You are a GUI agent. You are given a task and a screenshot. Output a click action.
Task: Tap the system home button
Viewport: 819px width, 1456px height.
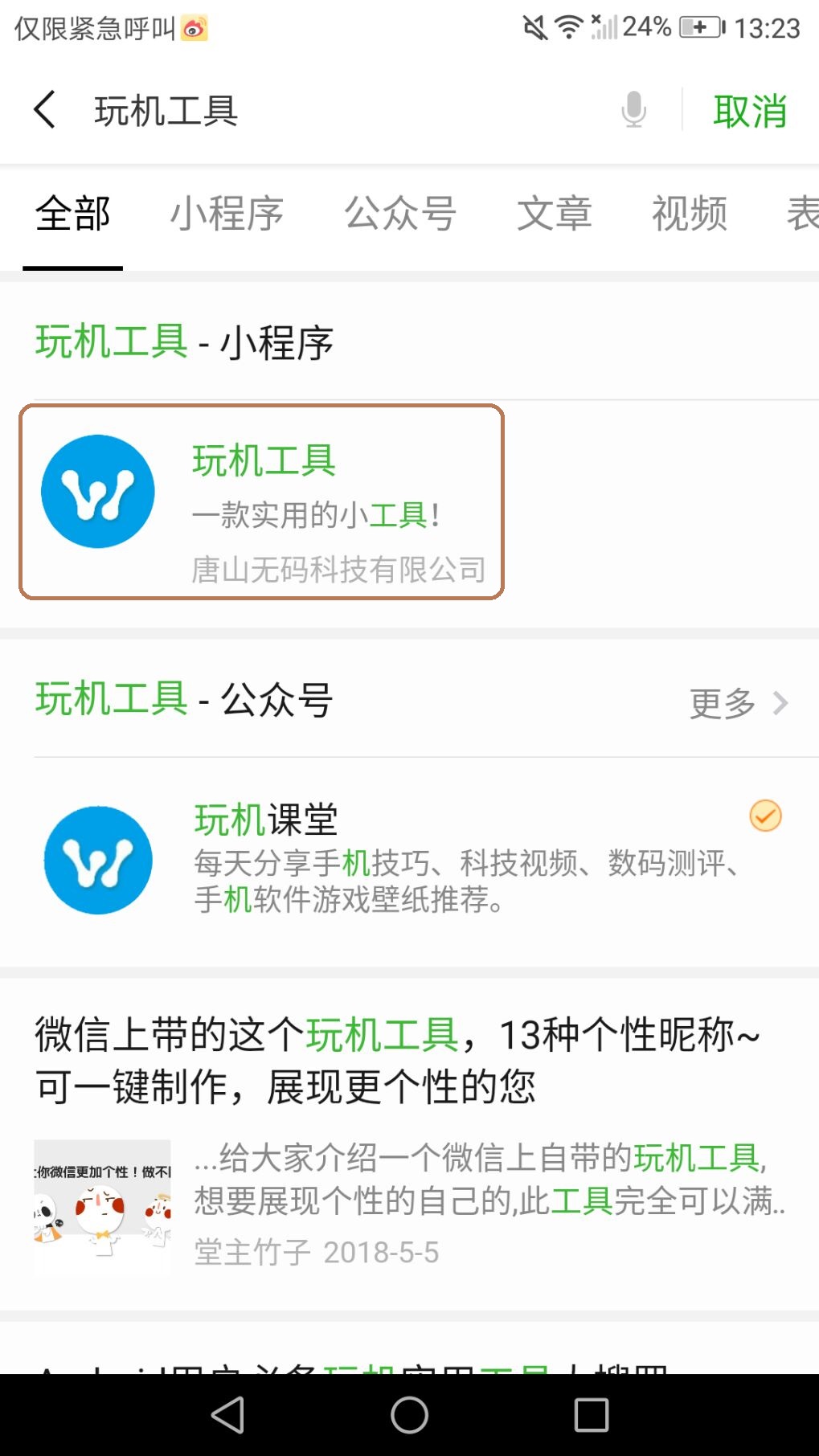pyautogui.click(x=409, y=1415)
